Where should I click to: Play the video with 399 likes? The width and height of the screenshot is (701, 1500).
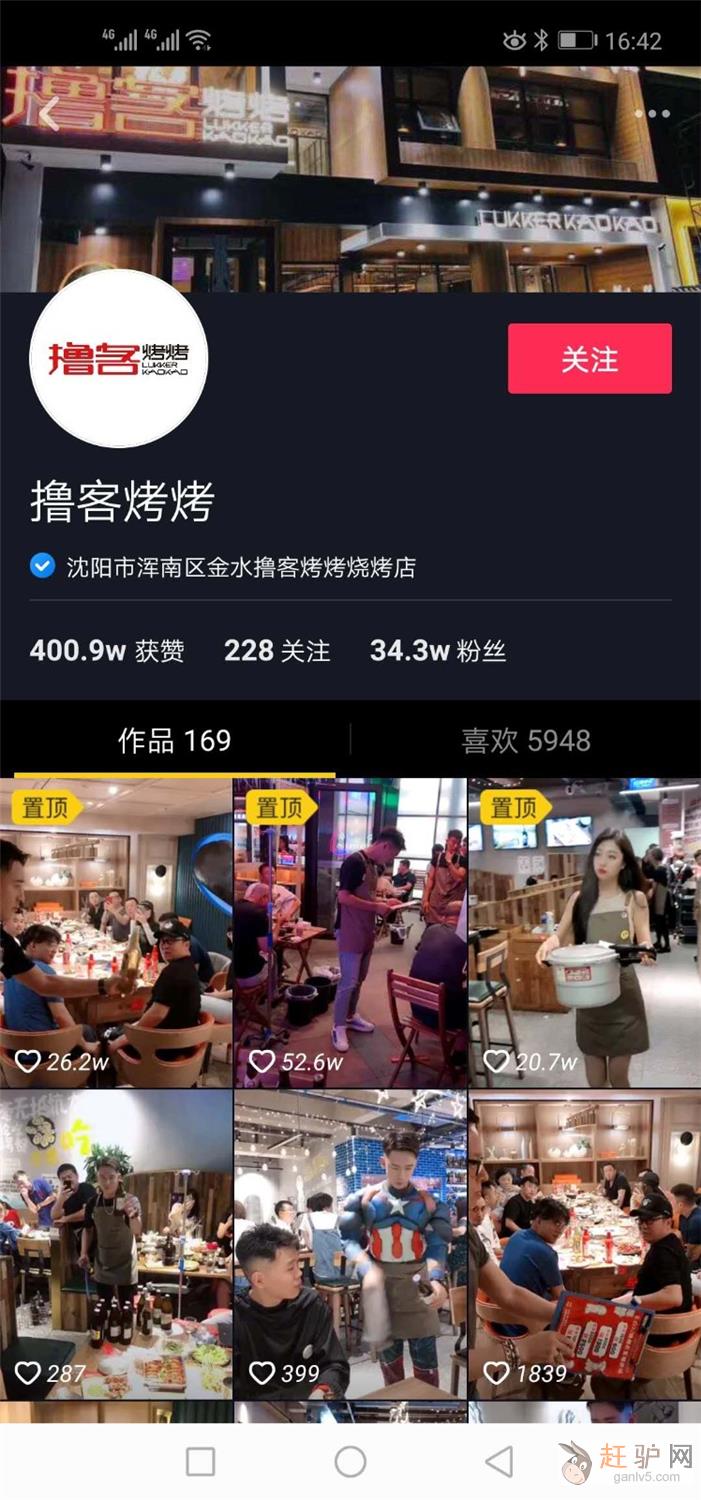pyautogui.click(x=350, y=1245)
